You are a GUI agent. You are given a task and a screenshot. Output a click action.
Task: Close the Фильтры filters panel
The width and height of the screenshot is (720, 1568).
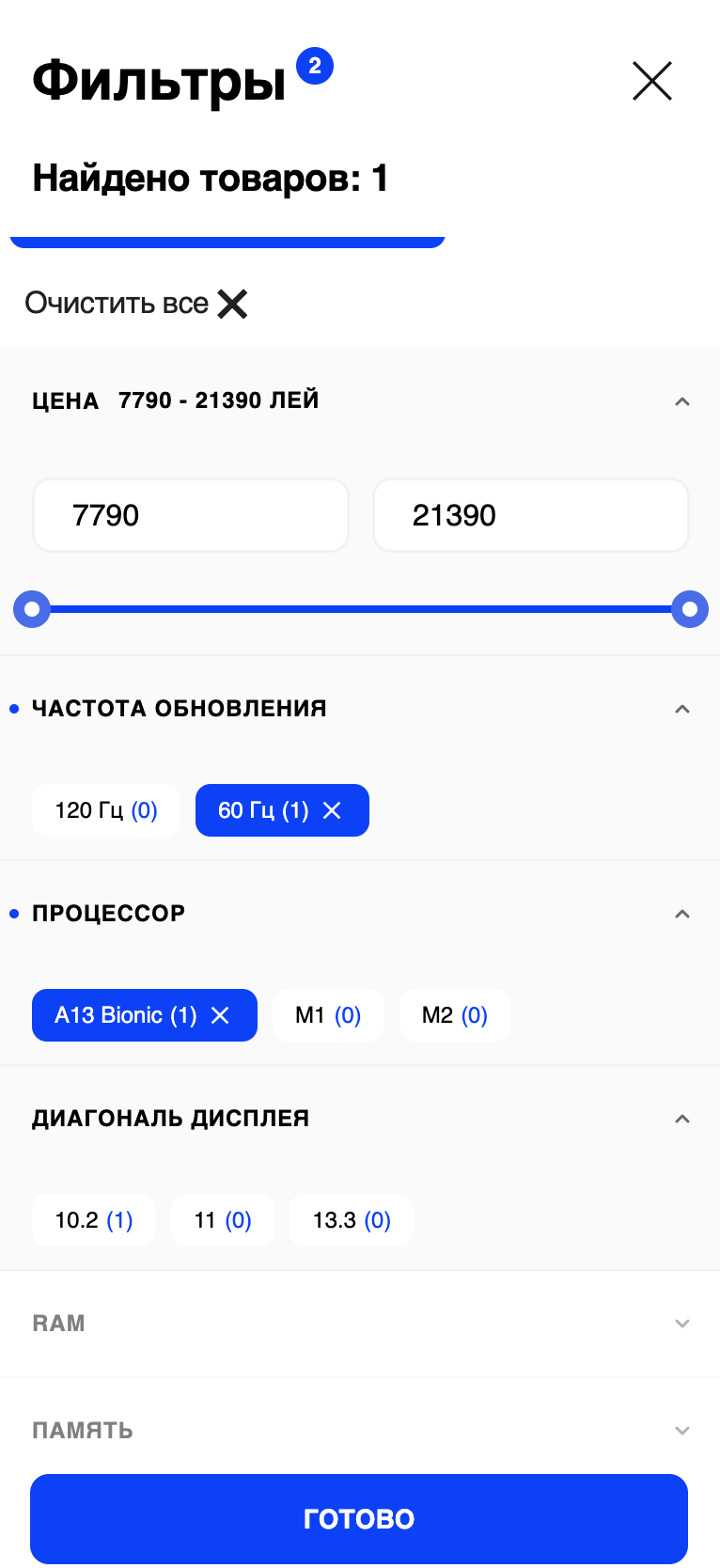pyautogui.click(x=652, y=81)
